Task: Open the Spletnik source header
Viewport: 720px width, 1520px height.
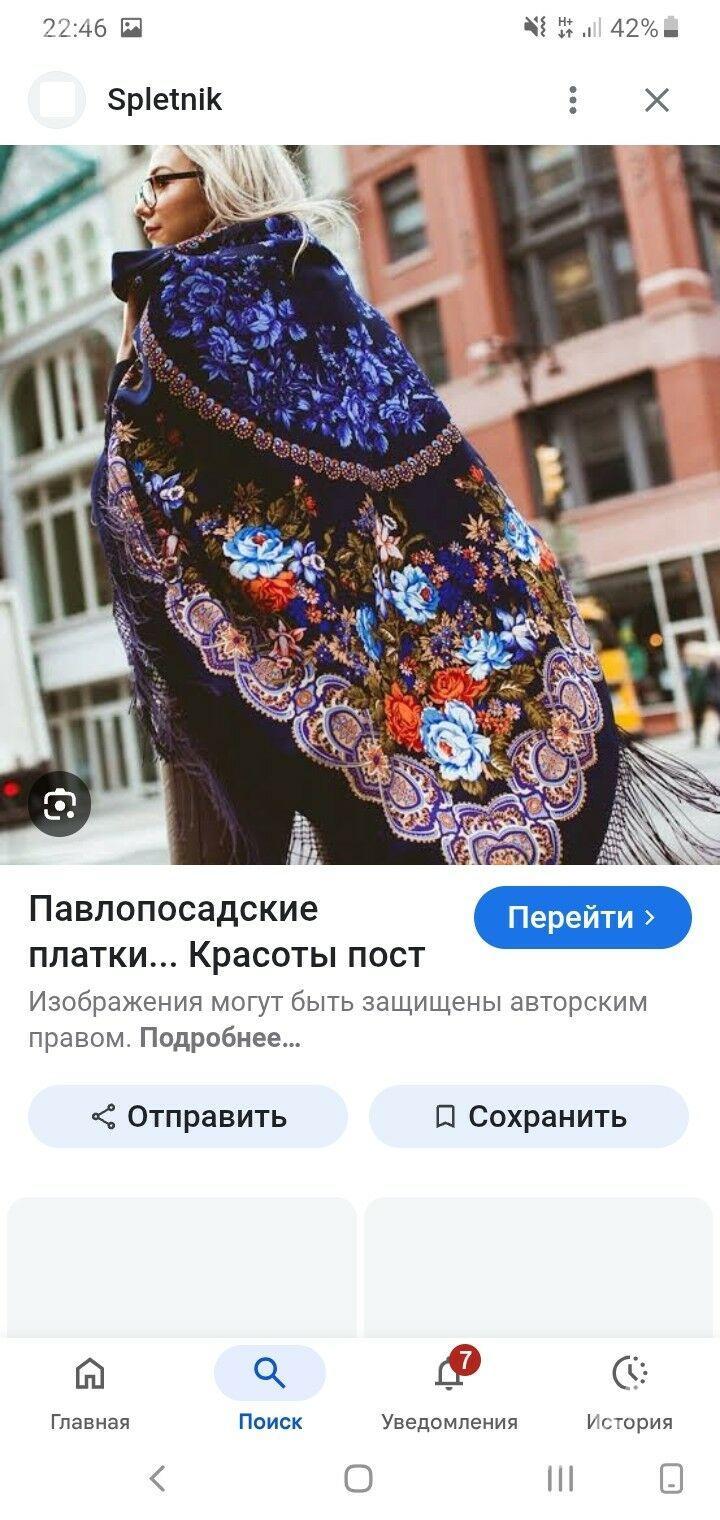Action: [x=164, y=100]
